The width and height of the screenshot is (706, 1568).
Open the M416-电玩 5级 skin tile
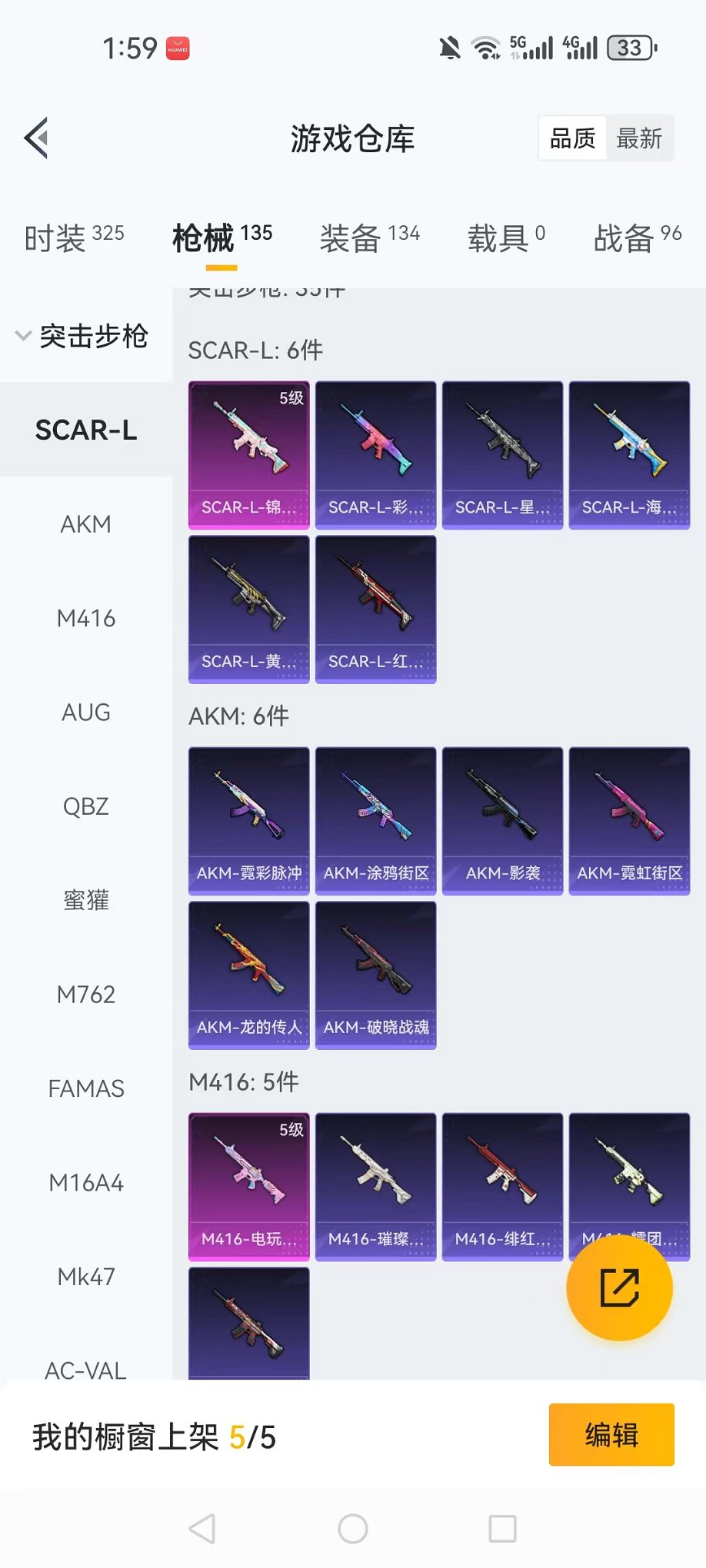tap(249, 1187)
